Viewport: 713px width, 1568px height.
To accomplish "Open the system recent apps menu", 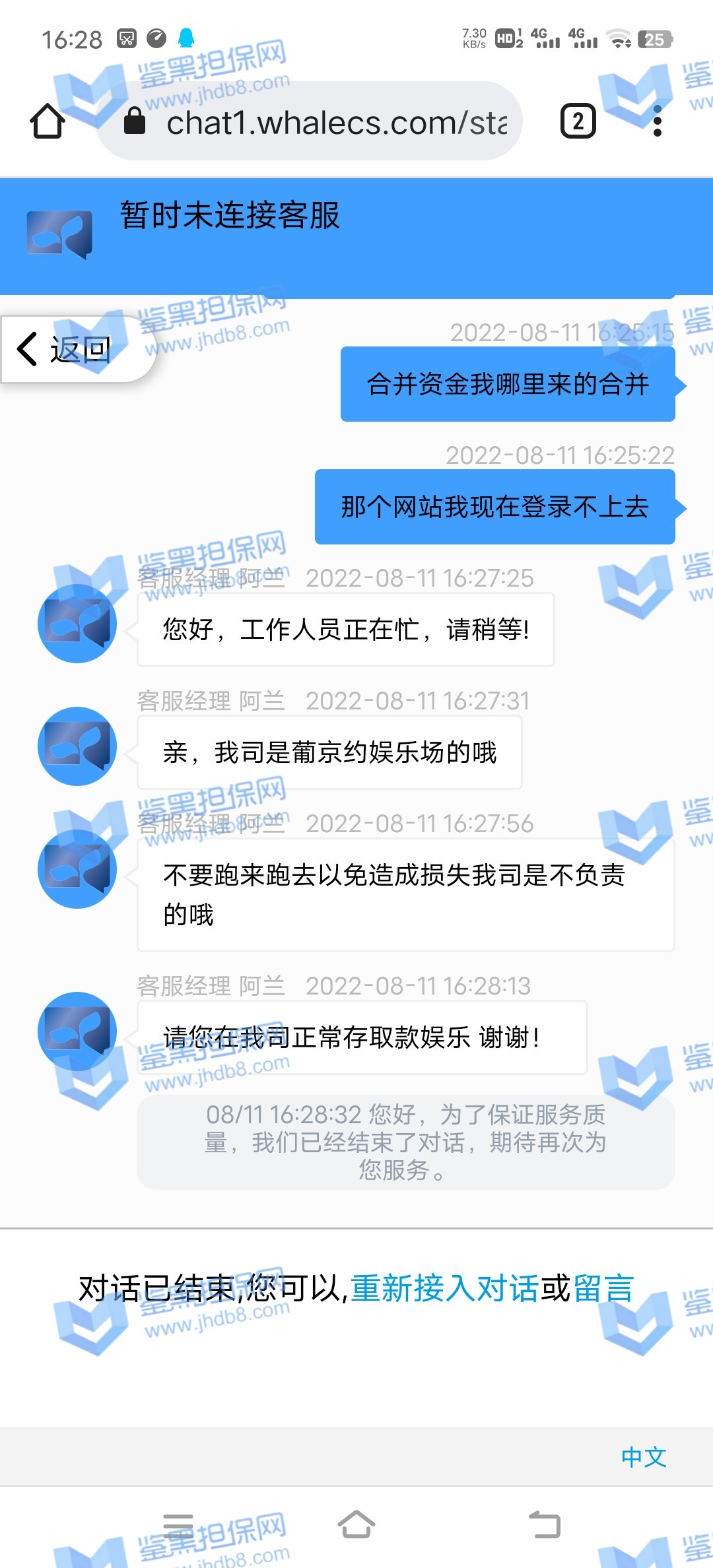I will [x=178, y=1526].
